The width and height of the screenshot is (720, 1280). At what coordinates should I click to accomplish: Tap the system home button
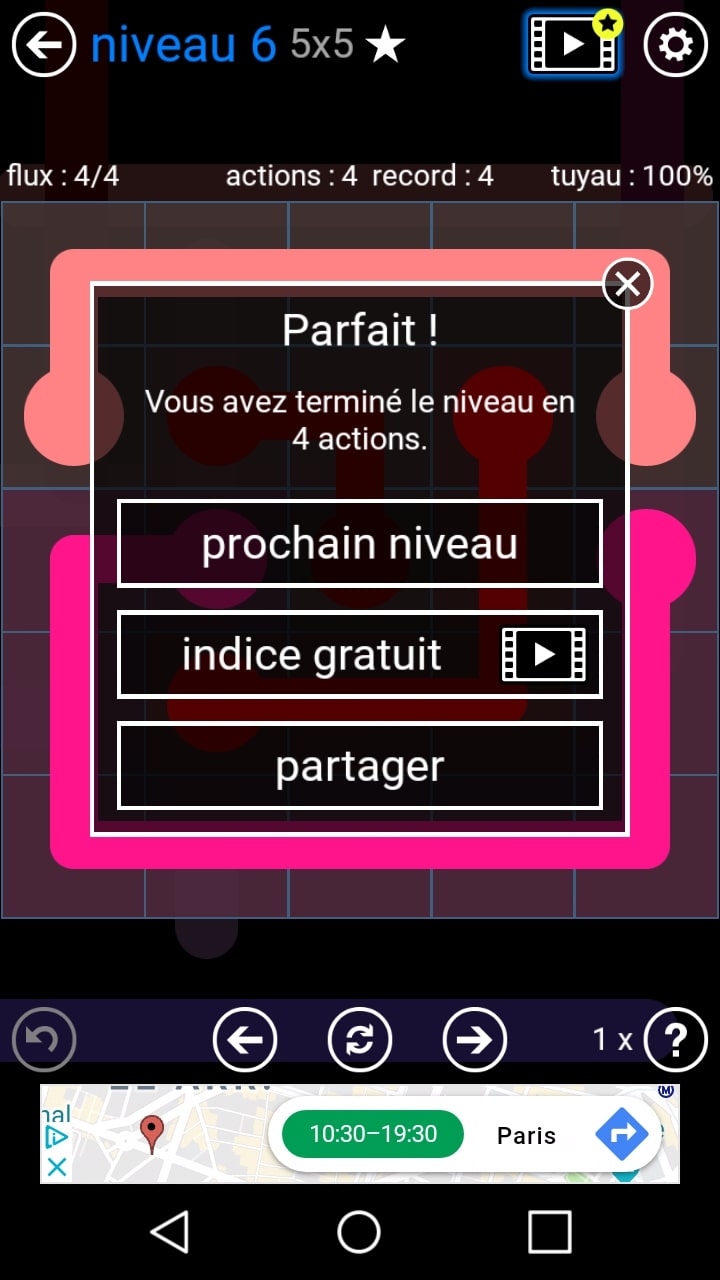[359, 1232]
